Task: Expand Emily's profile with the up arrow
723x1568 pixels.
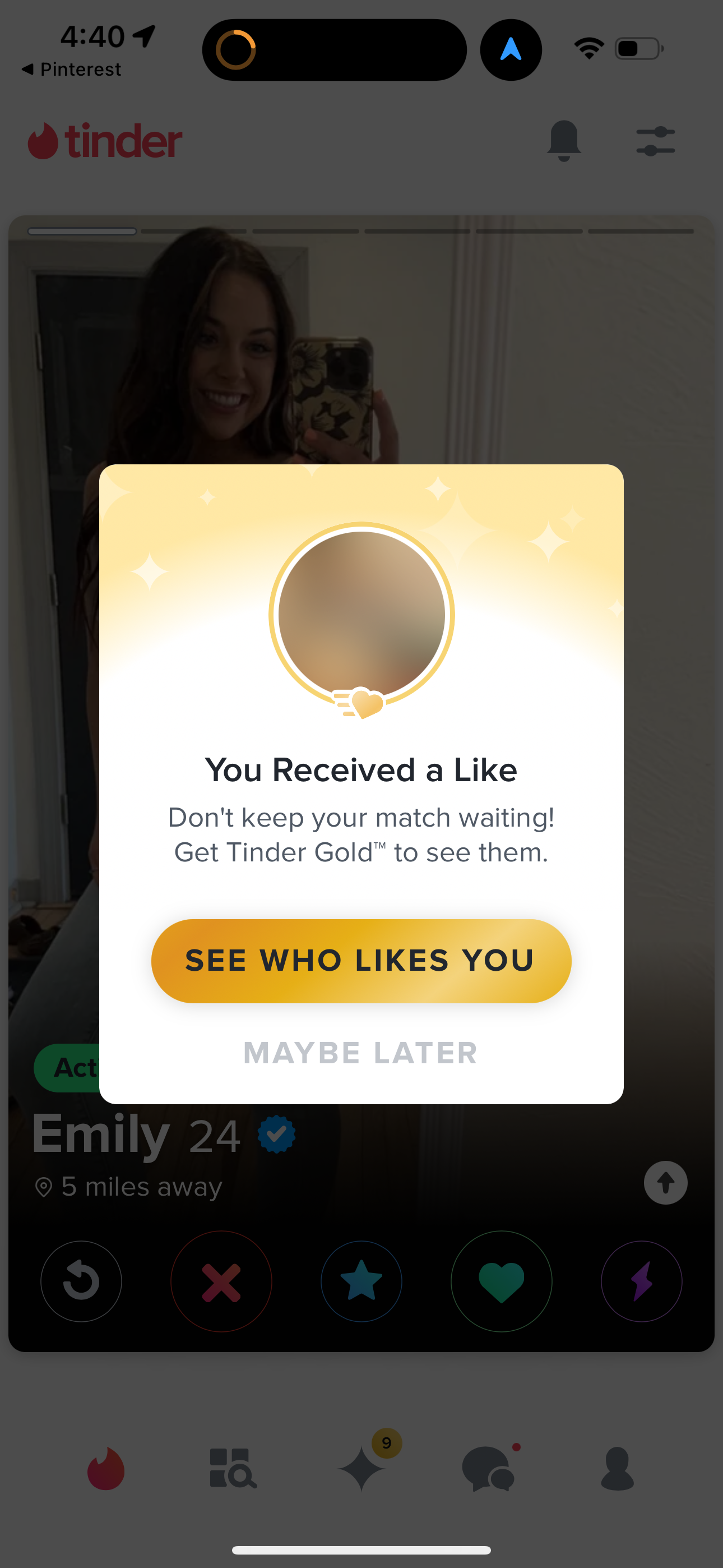Action: pyautogui.click(x=665, y=1182)
